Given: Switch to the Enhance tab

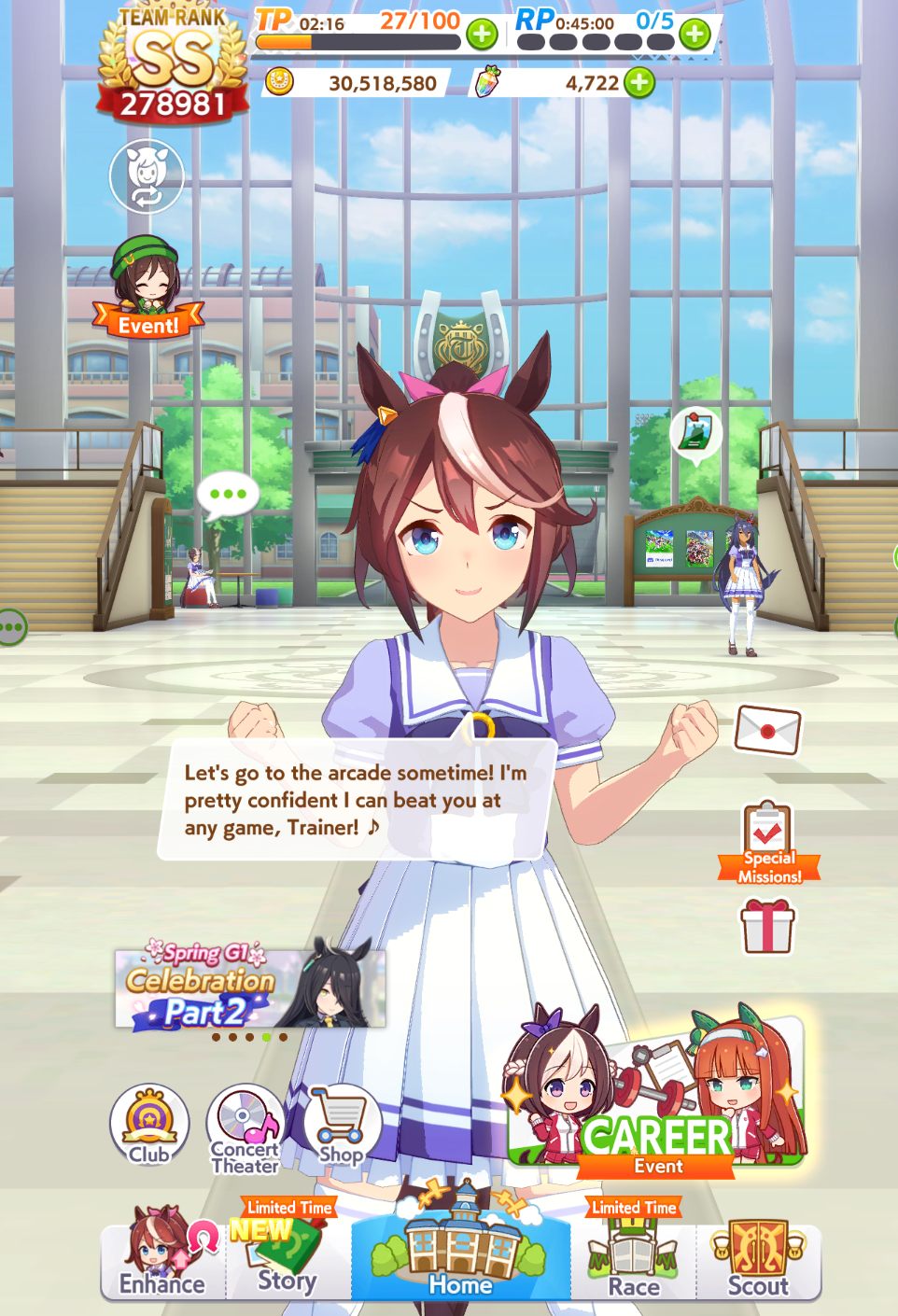Looking at the screenshot, I should (x=163, y=1253).
